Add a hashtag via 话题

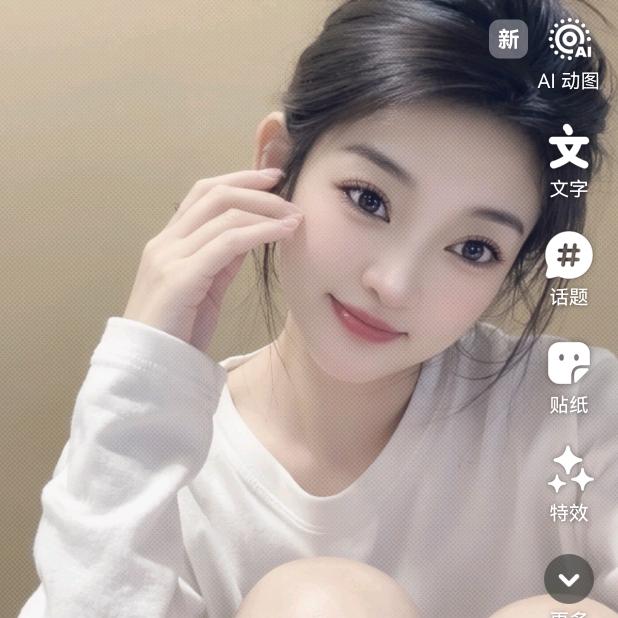pyautogui.click(x=569, y=257)
